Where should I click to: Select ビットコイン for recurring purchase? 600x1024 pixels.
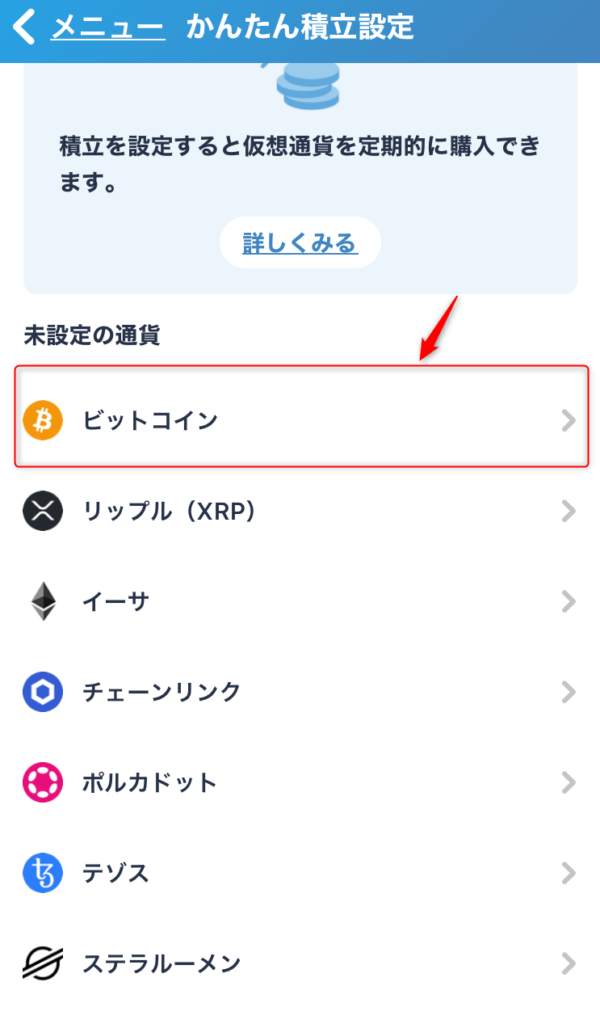click(x=301, y=418)
